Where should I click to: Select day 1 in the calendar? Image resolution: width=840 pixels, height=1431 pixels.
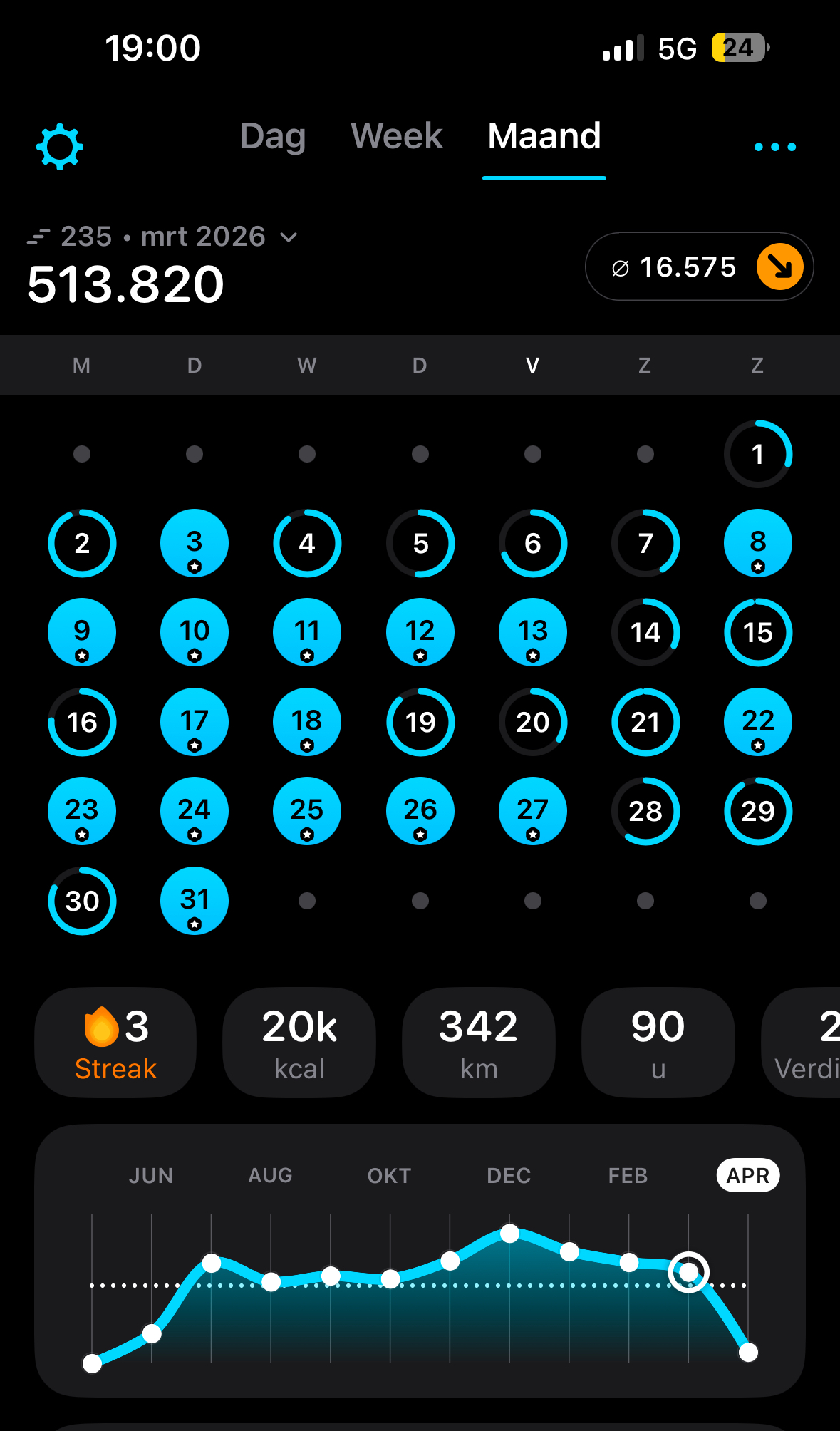tap(757, 454)
